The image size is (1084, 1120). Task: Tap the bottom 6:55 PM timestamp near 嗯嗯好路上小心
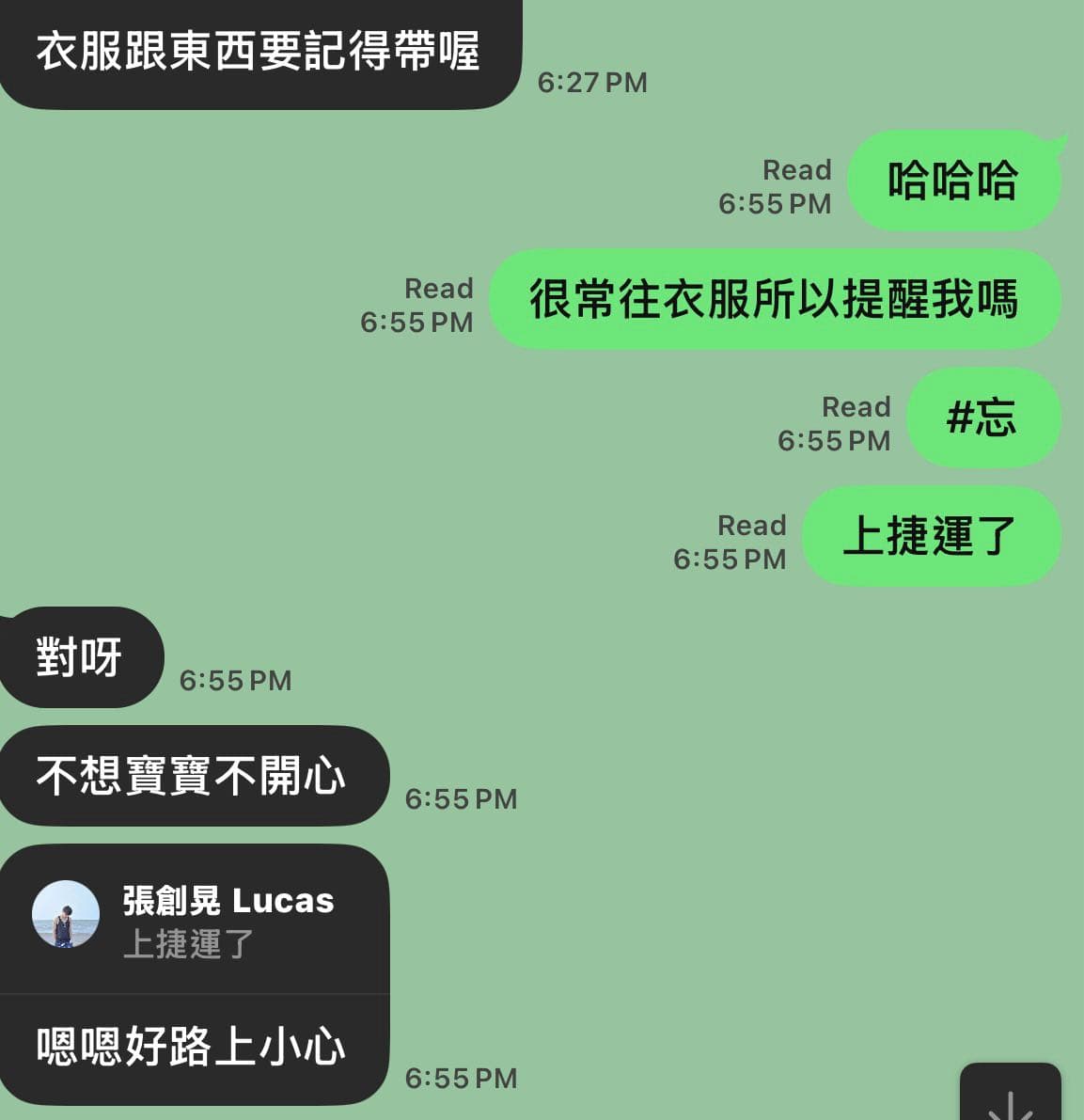461,1078
